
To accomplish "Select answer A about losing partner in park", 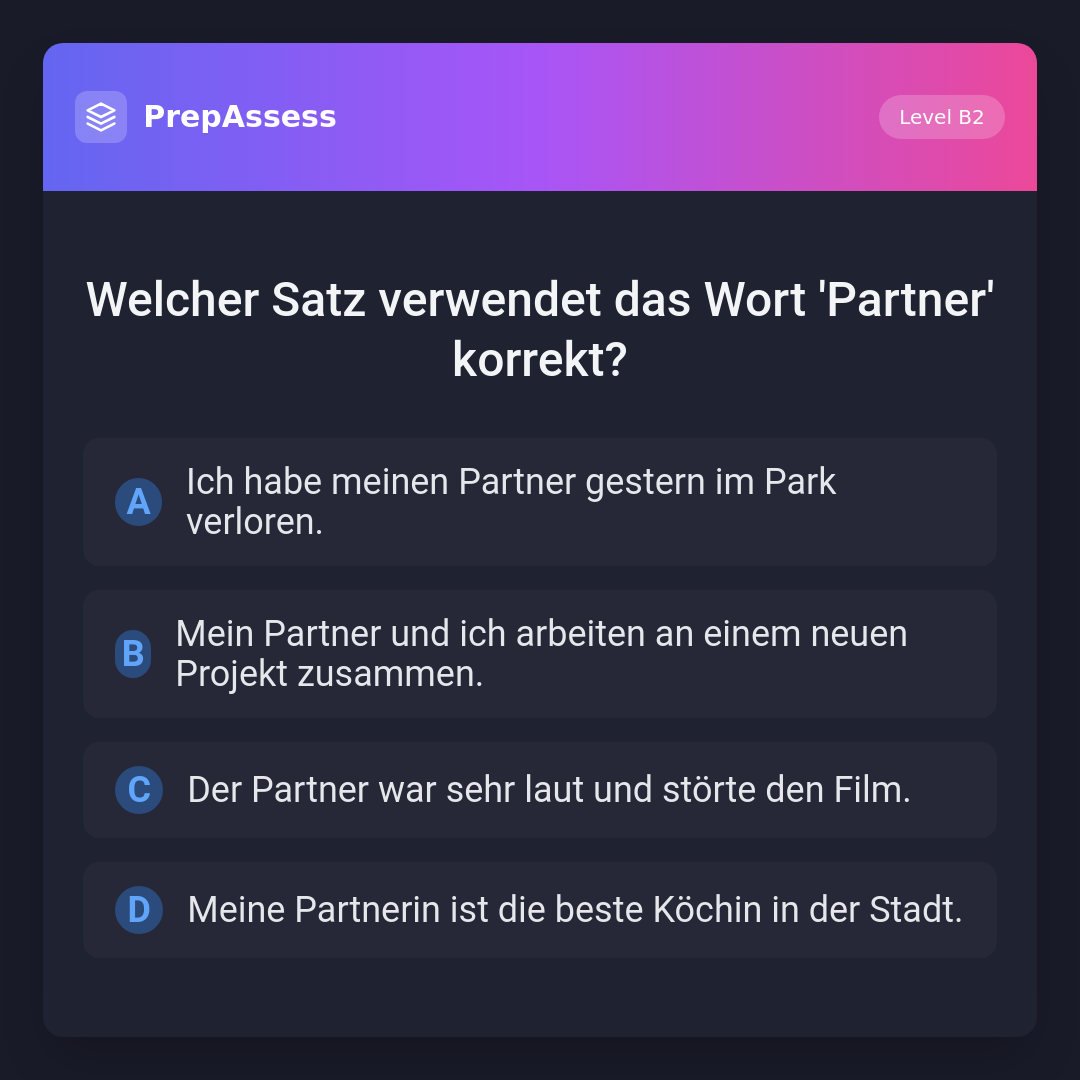I will point(540,502).
